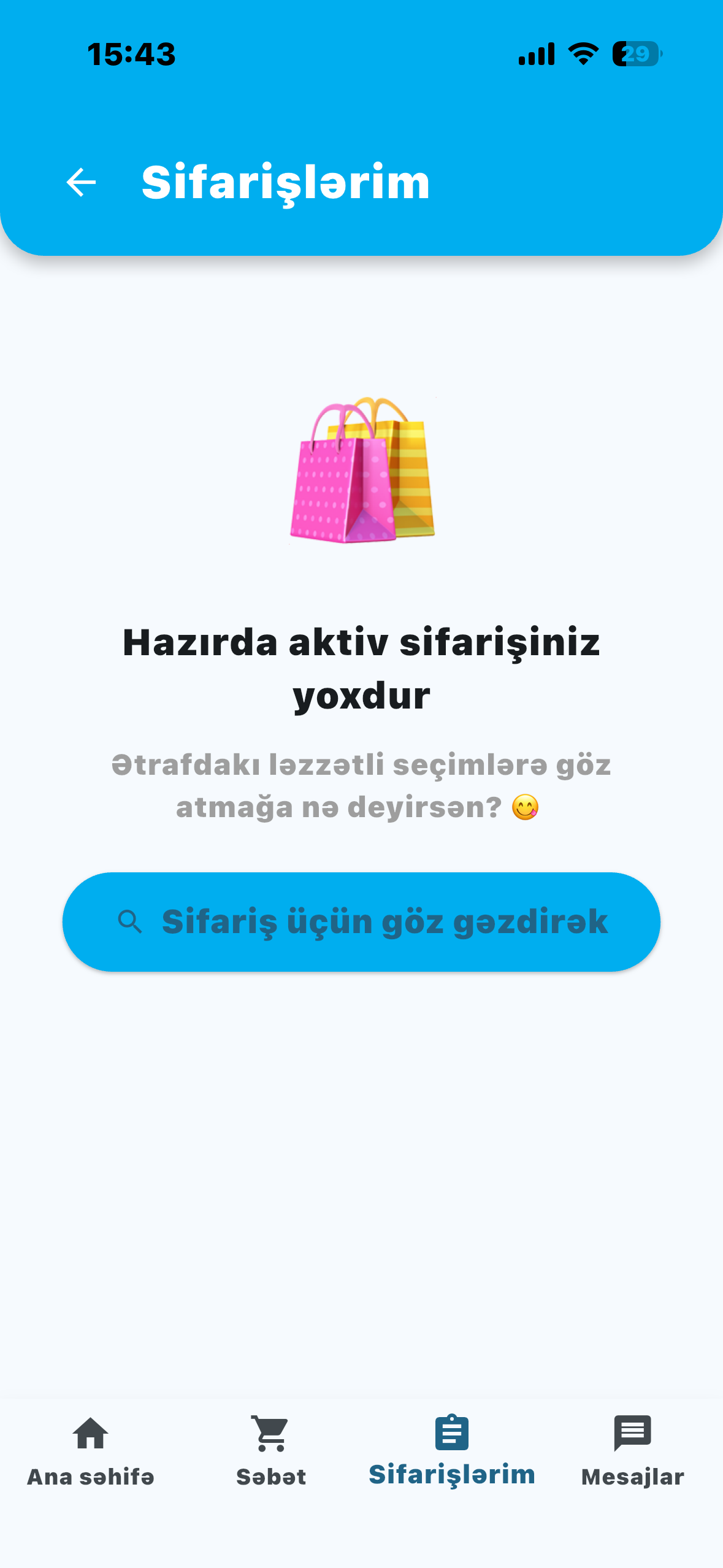Tap the cellular signal bars icon

[535, 54]
